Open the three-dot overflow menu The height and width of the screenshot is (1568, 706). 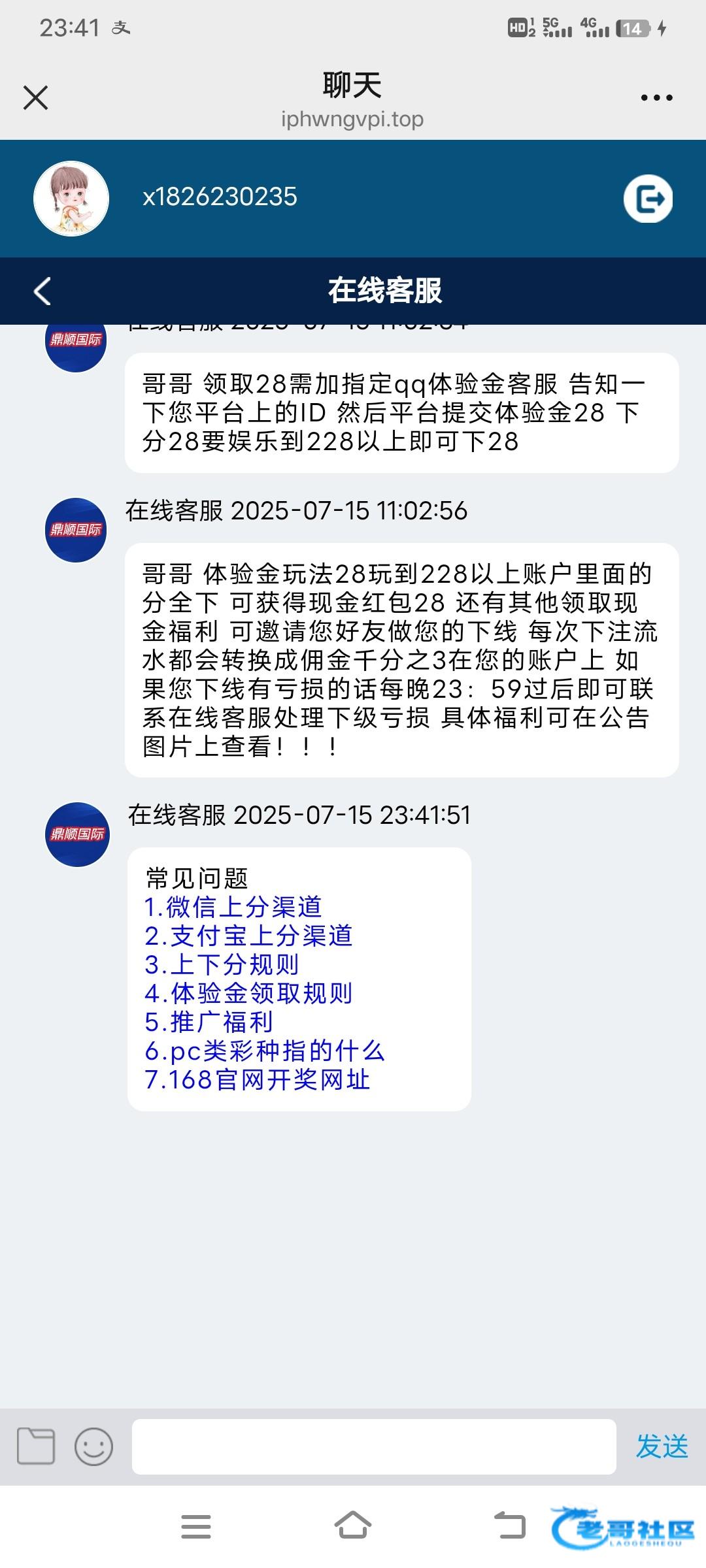pyautogui.click(x=656, y=98)
